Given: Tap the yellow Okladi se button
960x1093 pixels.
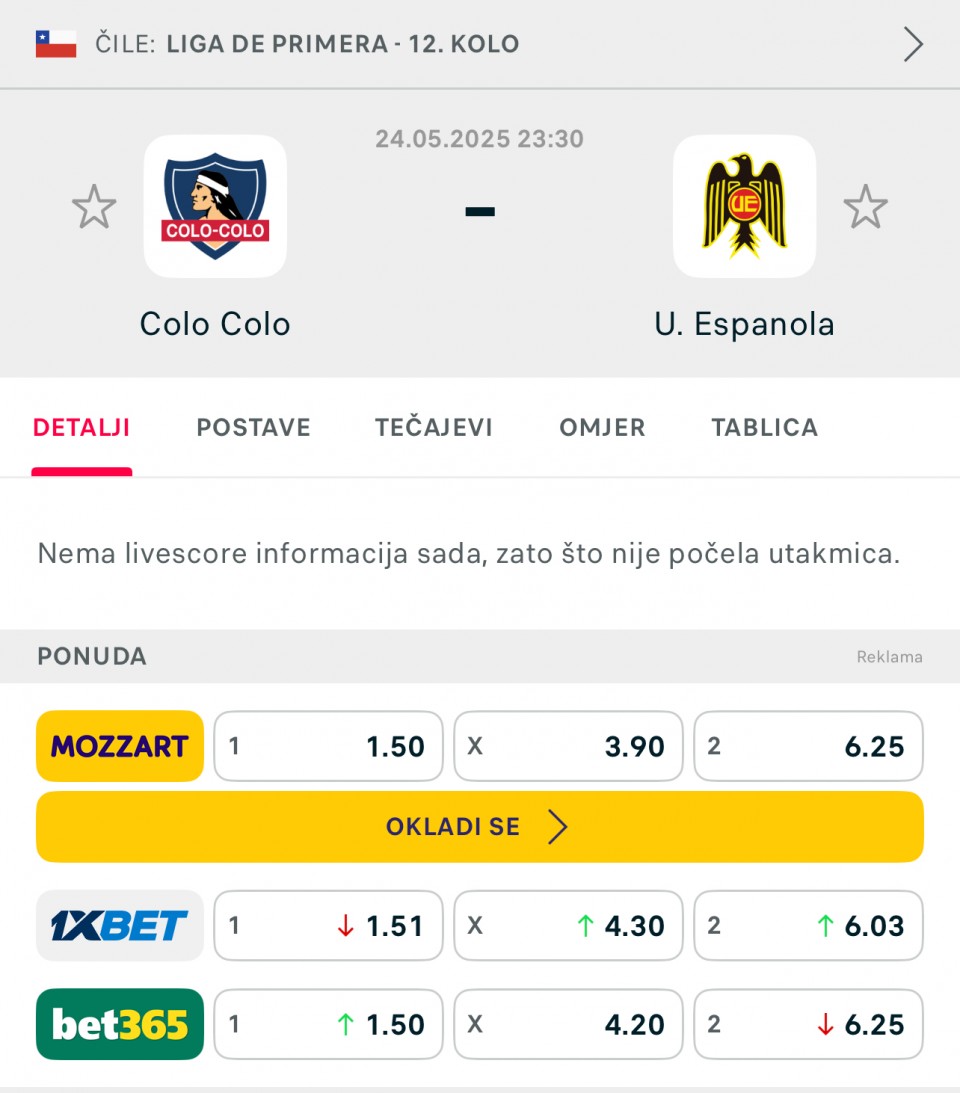Looking at the screenshot, I should coord(480,827).
